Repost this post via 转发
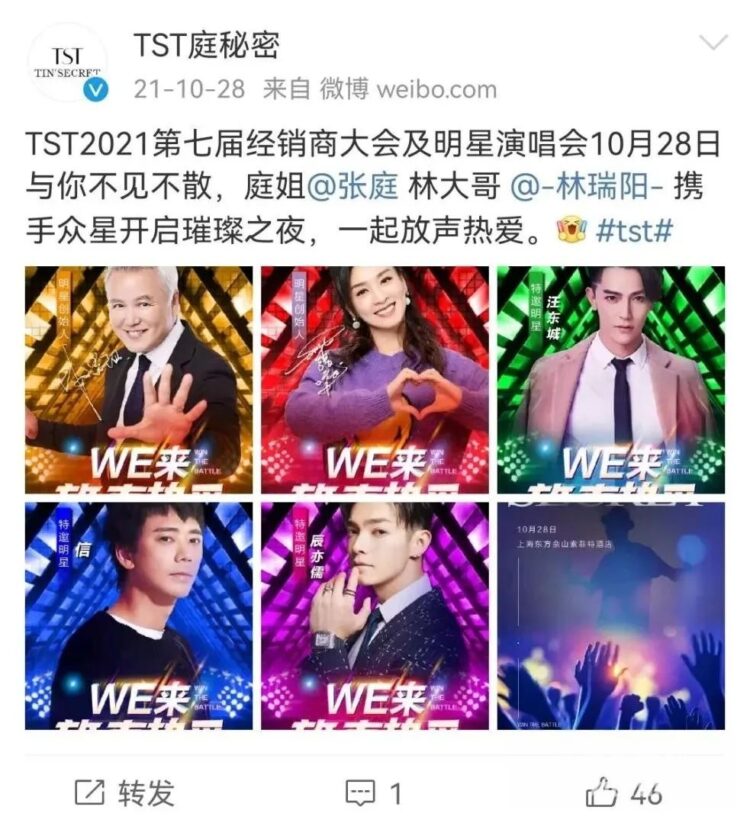This screenshot has width=750, height=823. tap(125, 793)
